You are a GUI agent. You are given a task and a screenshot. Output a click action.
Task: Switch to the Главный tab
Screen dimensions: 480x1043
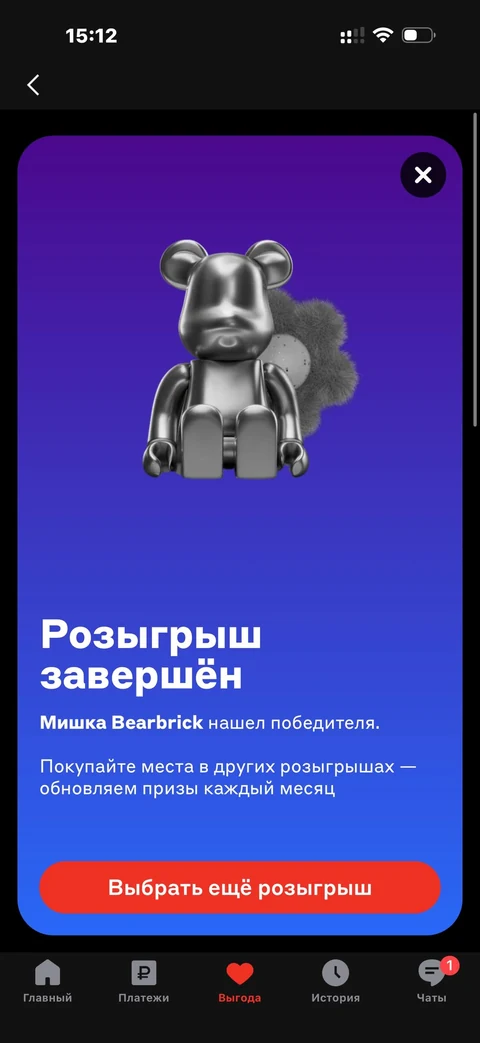tap(47, 981)
